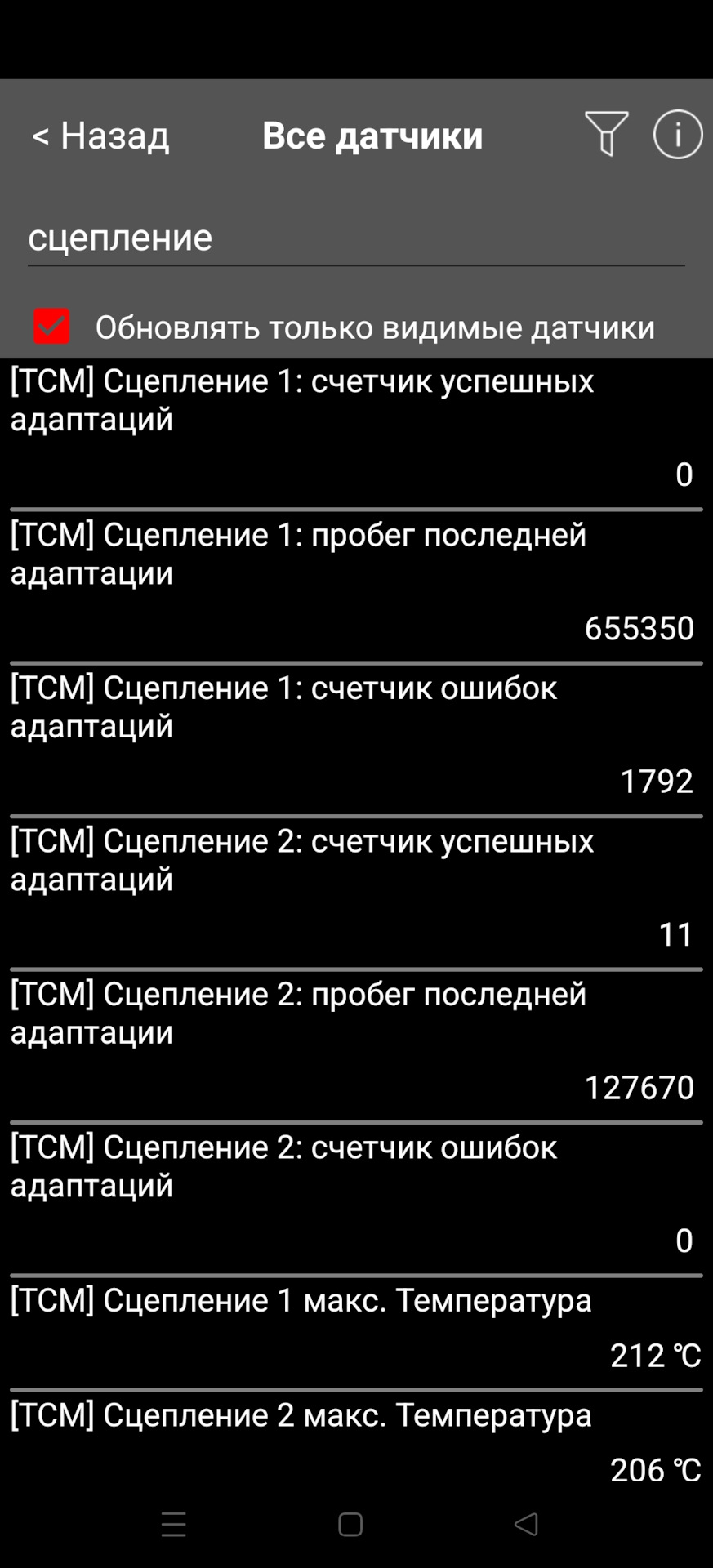Open the sensor filter funnel icon
This screenshot has width=713, height=1568.
(606, 134)
